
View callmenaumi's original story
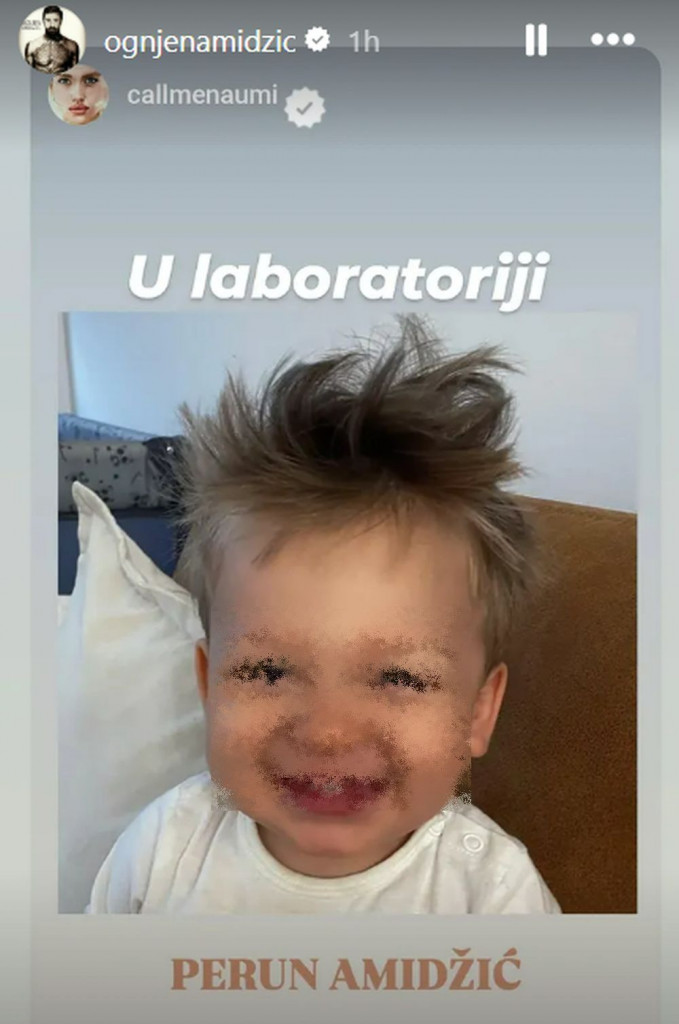(202, 96)
